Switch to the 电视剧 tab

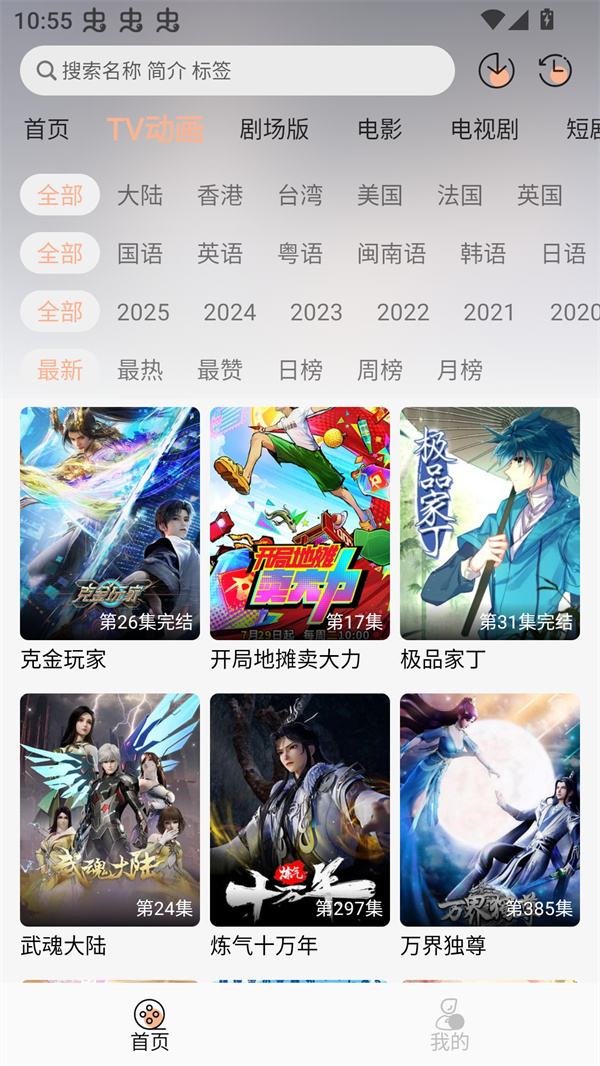(x=484, y=129)
